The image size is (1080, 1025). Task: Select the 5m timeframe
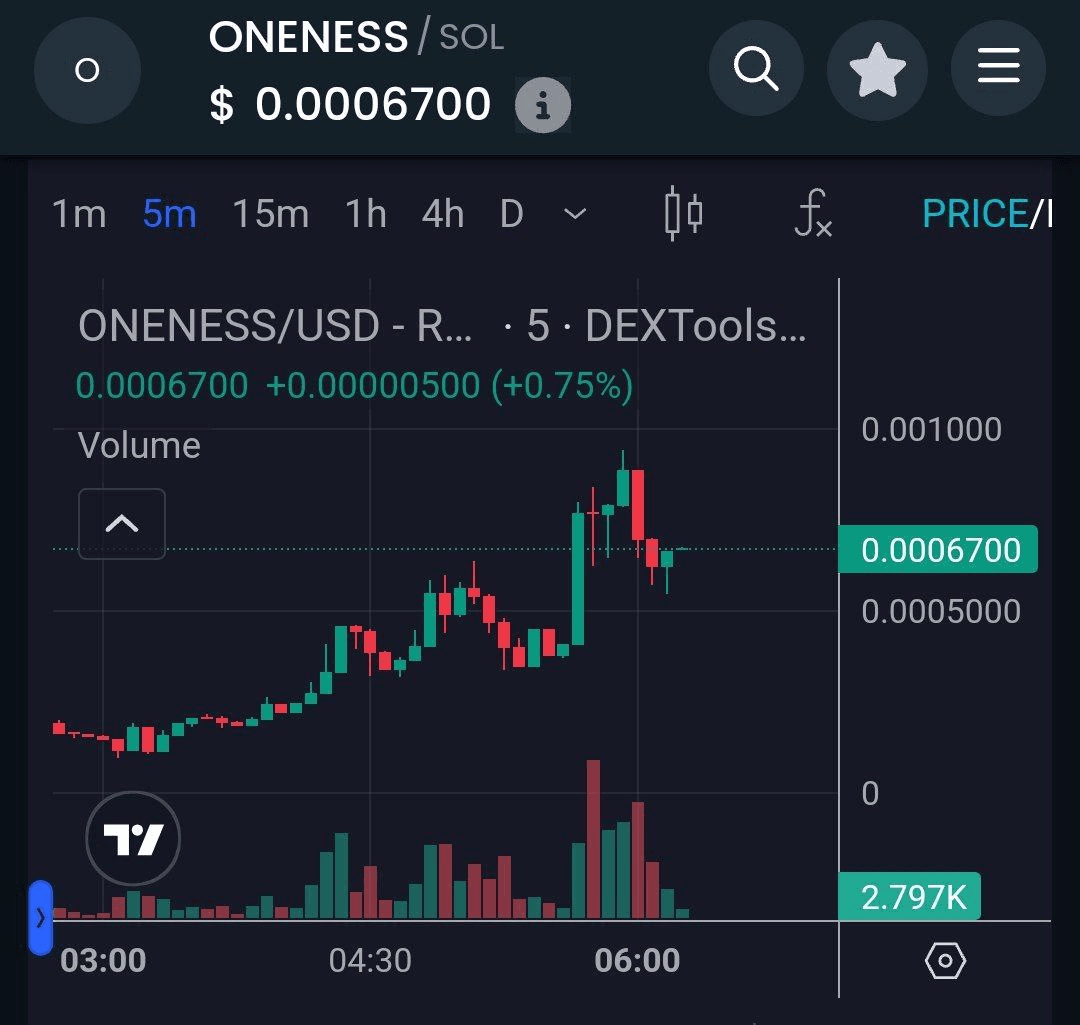(x=169, y=214)
